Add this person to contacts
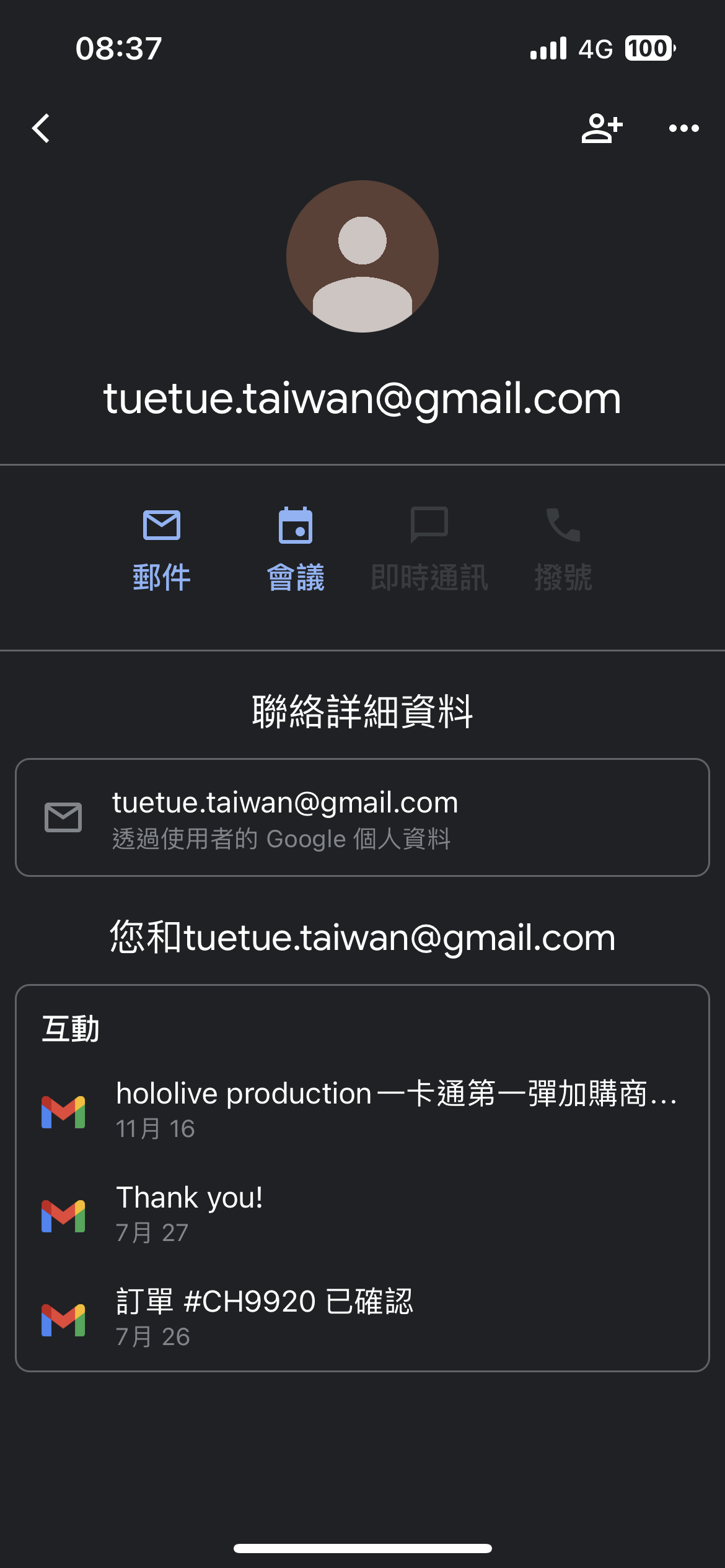This screenshot has width=725, height=1568. click(601, 128)
